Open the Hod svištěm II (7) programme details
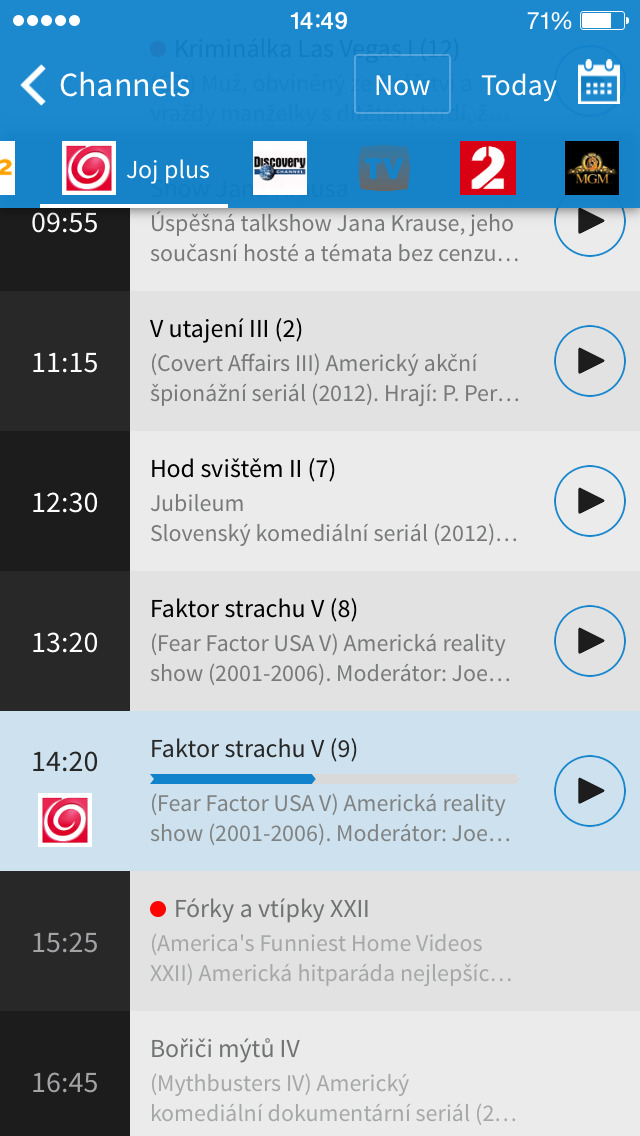Viewport: 640px width, 1136px height. [x=336, y=501]
